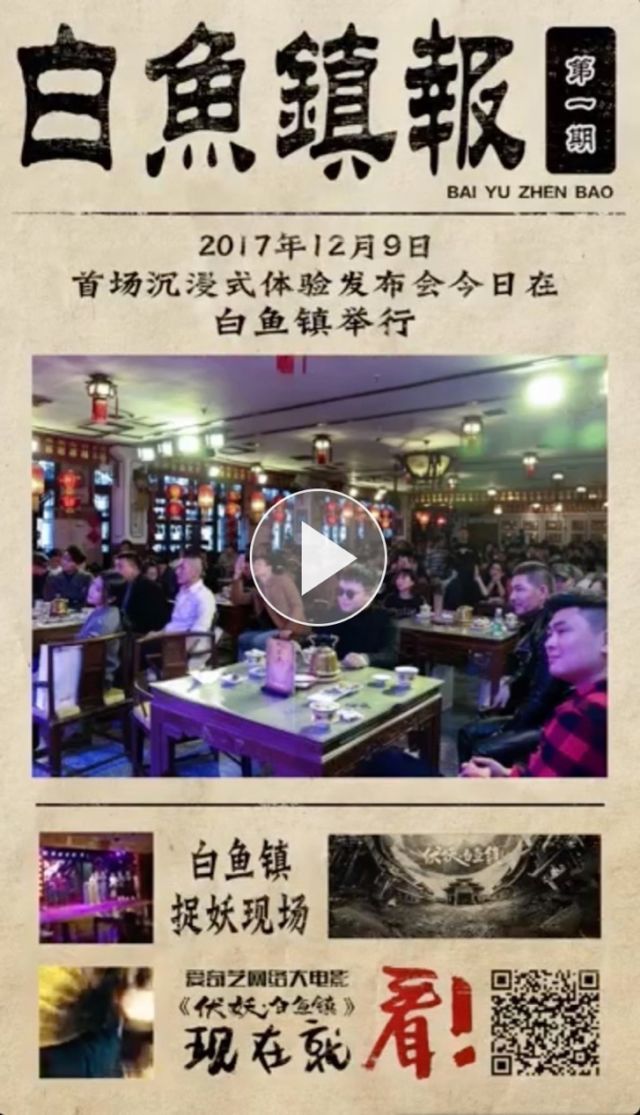Play the press conference video
Viewport: 640px width, 1115px height.
[x=318, y=557]
